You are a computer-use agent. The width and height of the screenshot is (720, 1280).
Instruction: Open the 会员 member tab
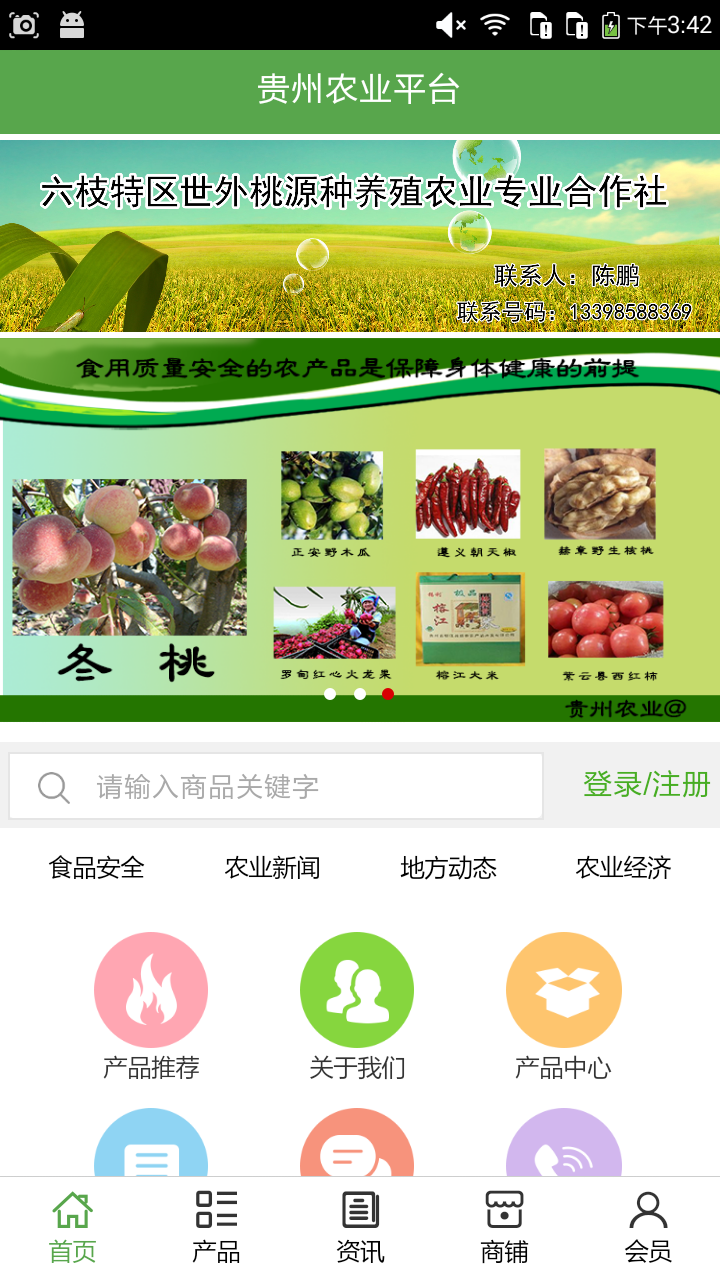[648, 1227]
